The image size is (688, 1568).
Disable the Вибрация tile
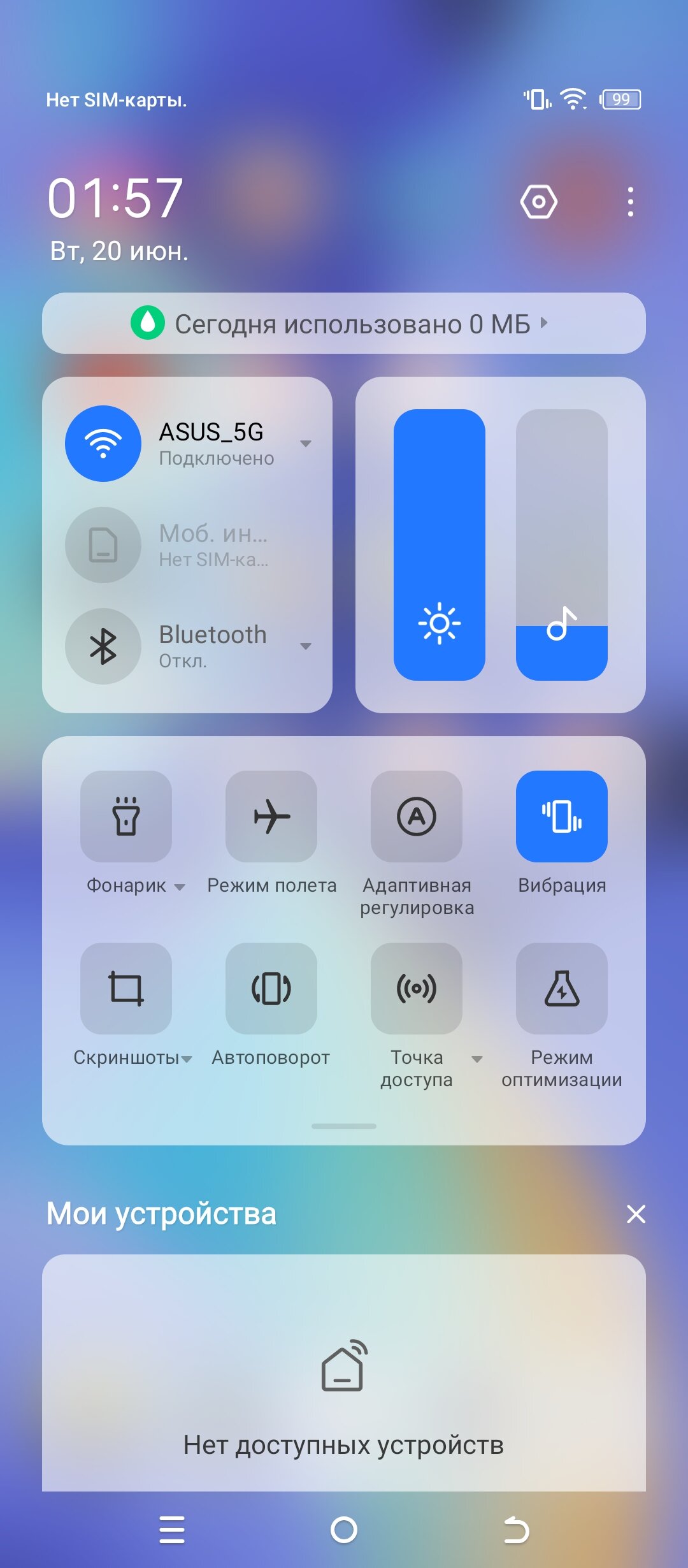pos(561,817)
